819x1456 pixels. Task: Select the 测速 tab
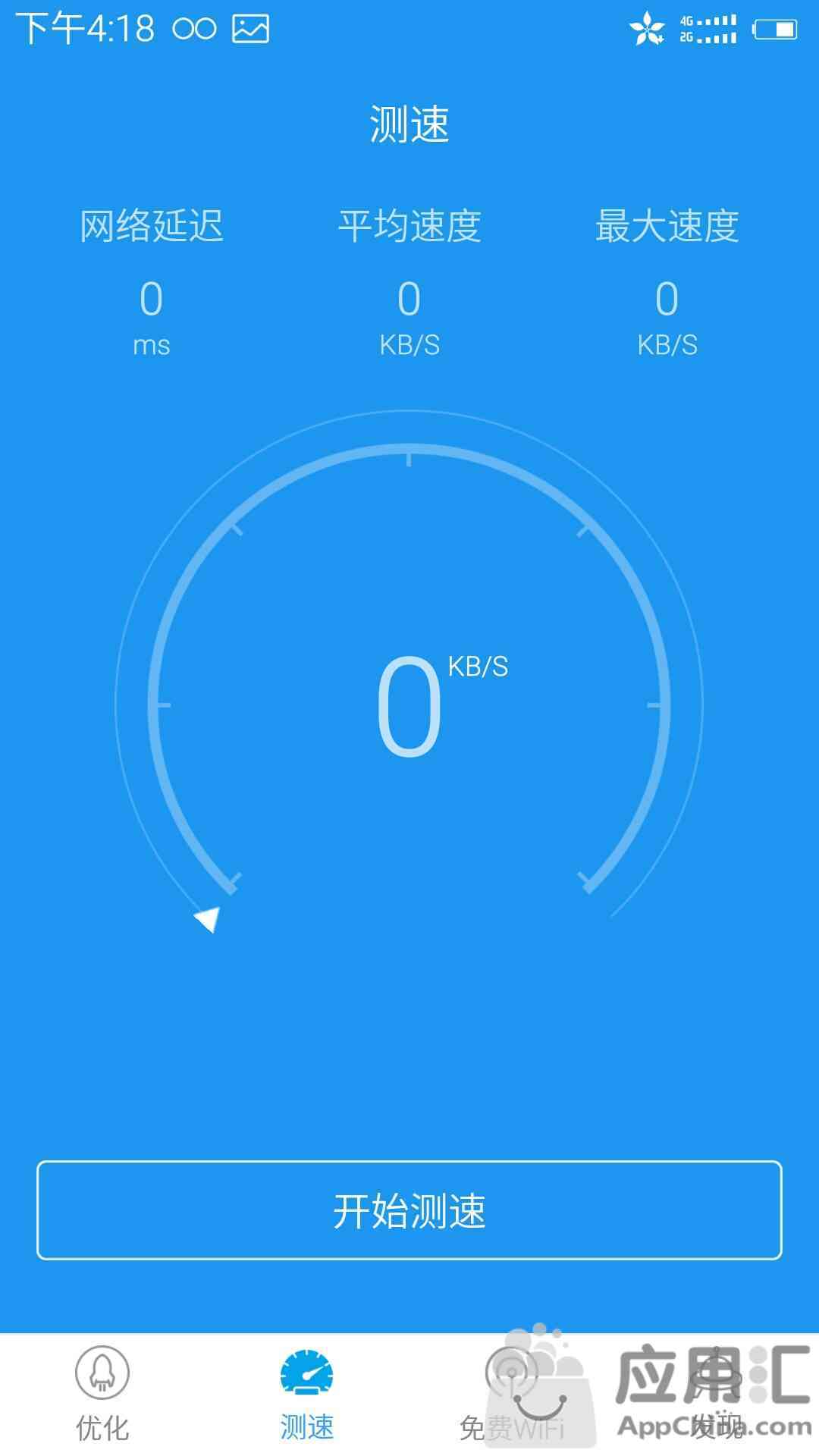click(307, 1394)
